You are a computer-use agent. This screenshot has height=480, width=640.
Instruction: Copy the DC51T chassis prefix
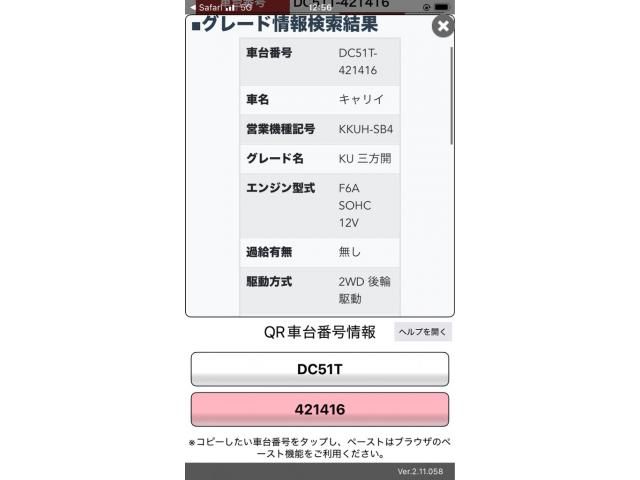point(320,369)
